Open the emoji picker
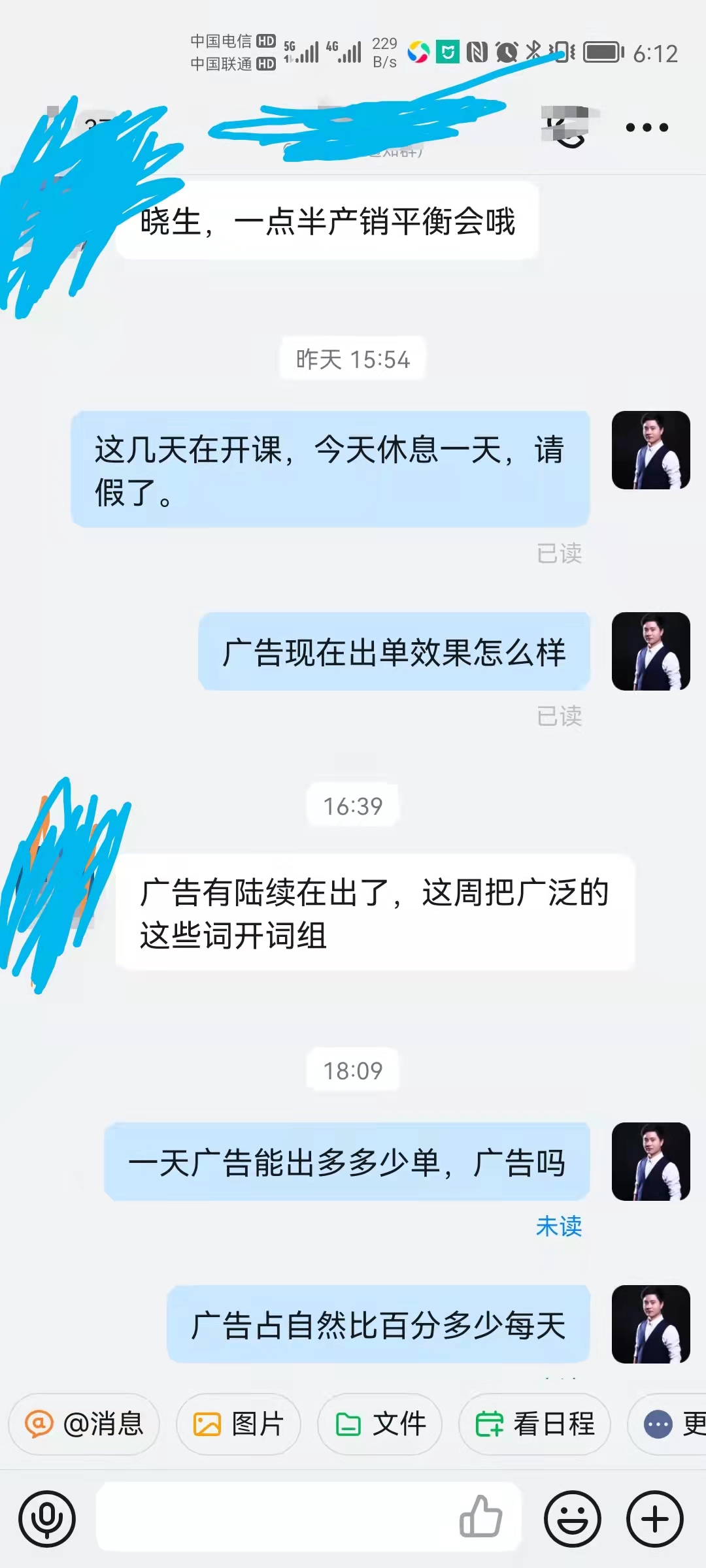706x1568 pixels. point(573,1519)
